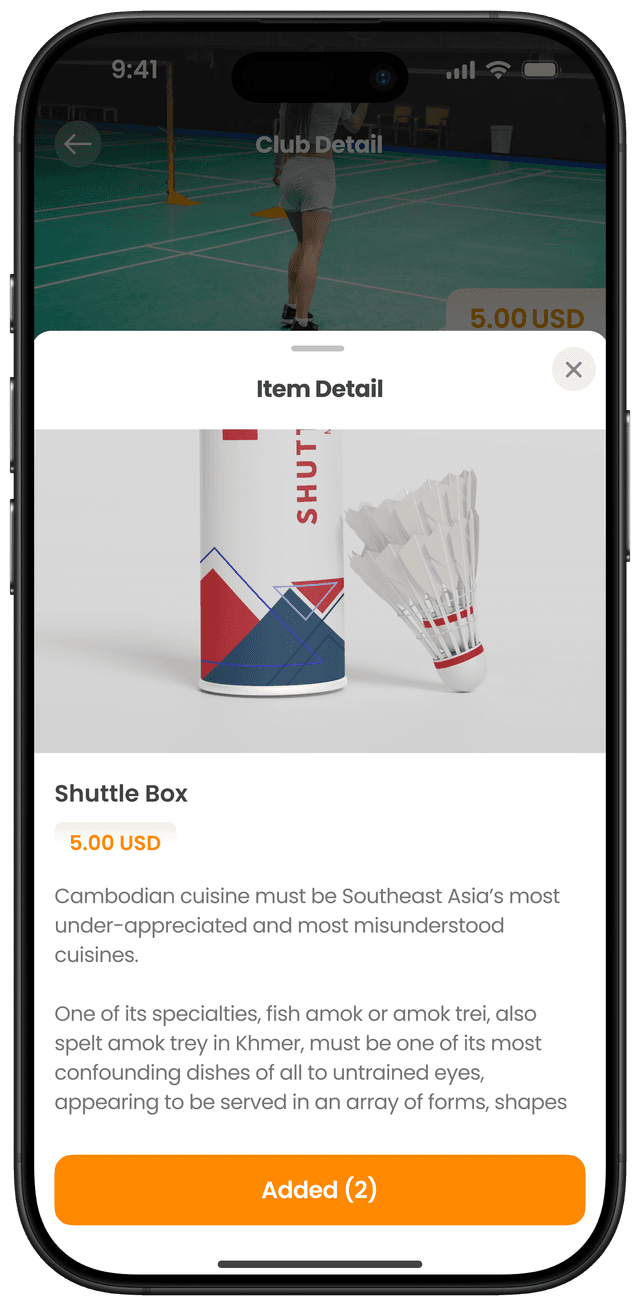Close the Item Detail sheet

pos(573,370)
